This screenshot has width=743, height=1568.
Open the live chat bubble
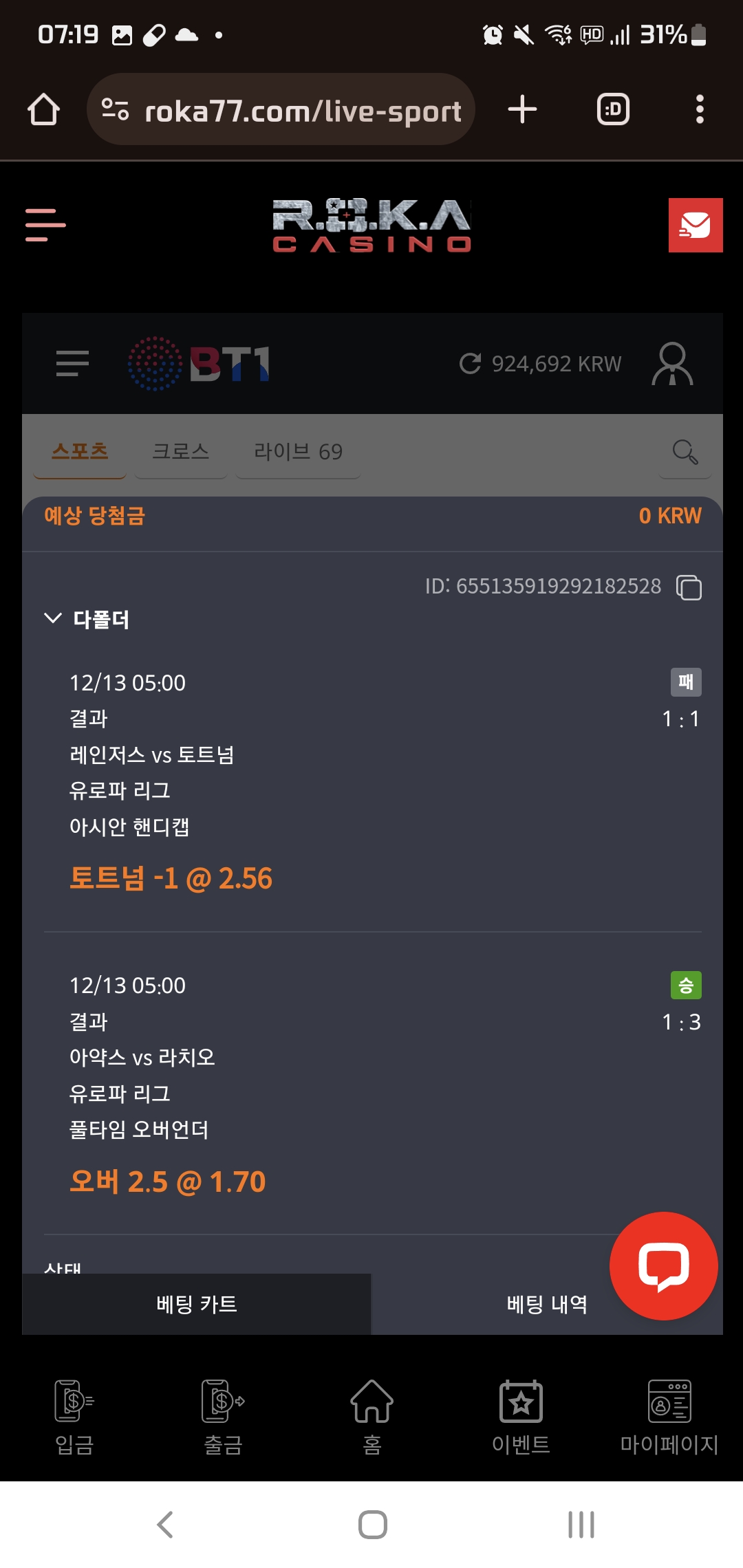coord(663,1265)
